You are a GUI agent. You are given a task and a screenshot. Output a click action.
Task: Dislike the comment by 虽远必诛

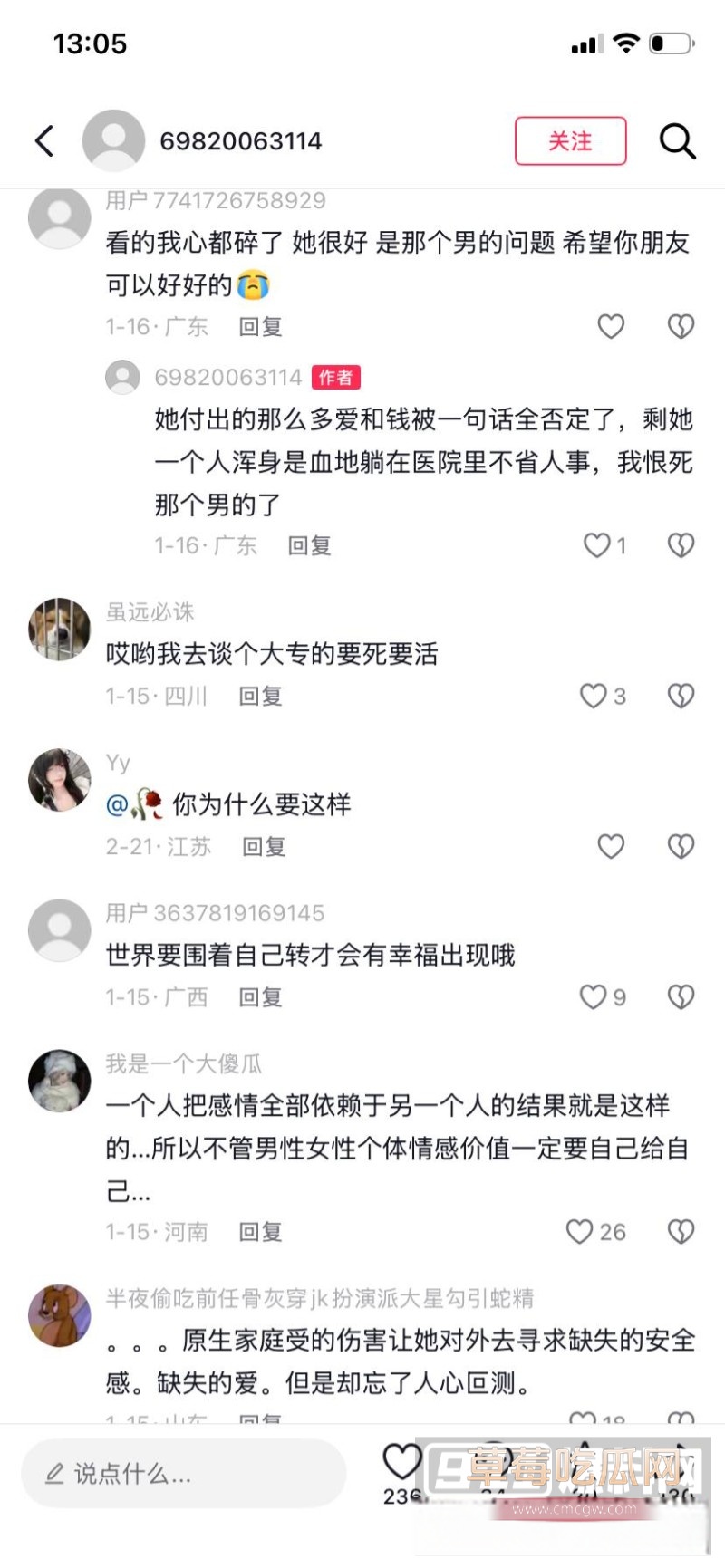681,696
